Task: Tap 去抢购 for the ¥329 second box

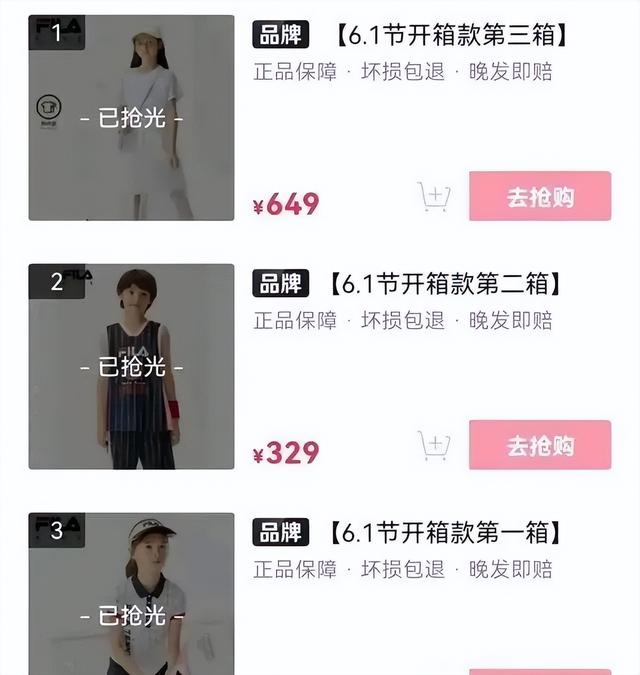Action: 540,445
